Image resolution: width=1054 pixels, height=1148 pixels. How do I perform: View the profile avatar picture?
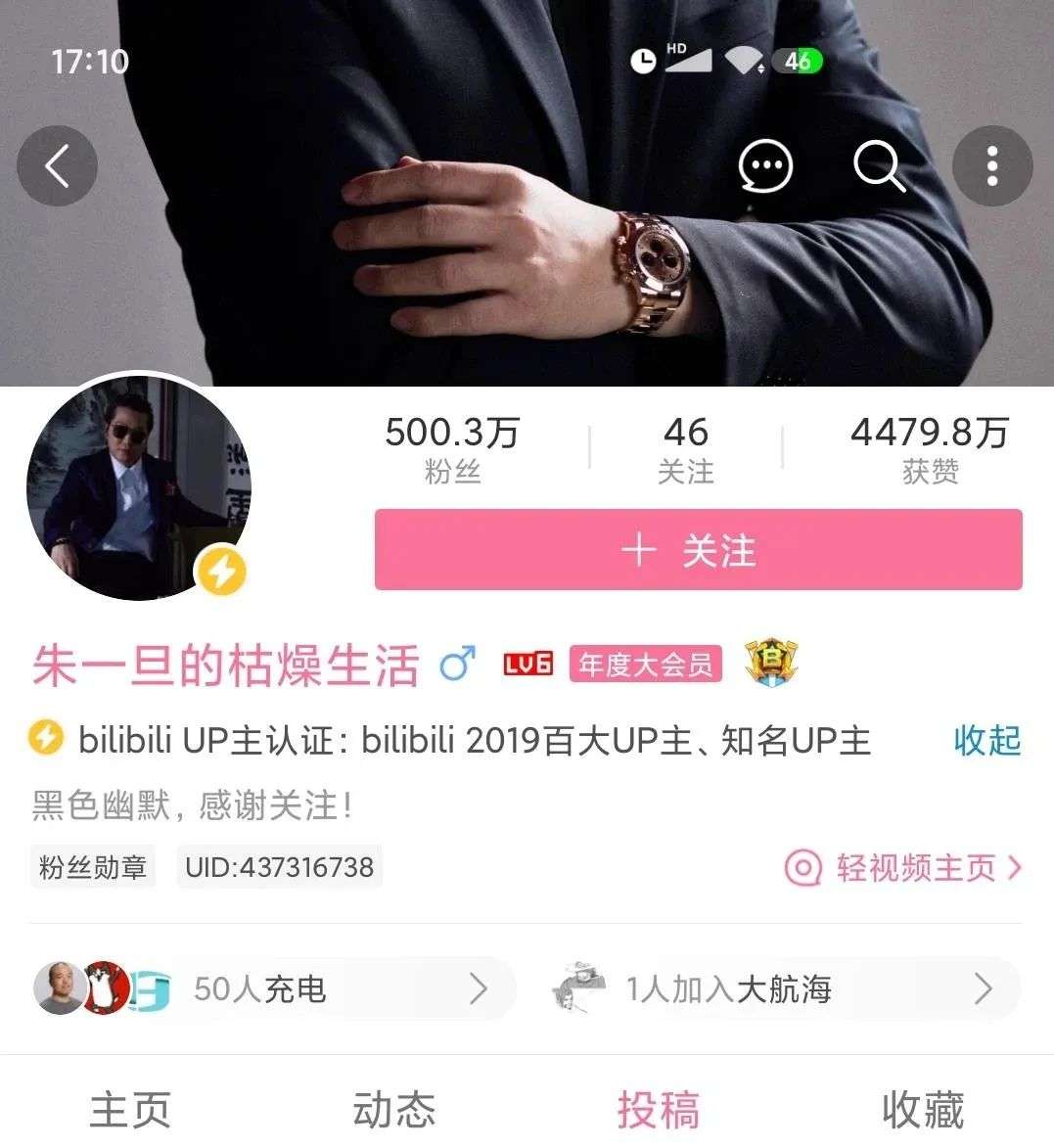pyautogui.click(x=139, y=487)
